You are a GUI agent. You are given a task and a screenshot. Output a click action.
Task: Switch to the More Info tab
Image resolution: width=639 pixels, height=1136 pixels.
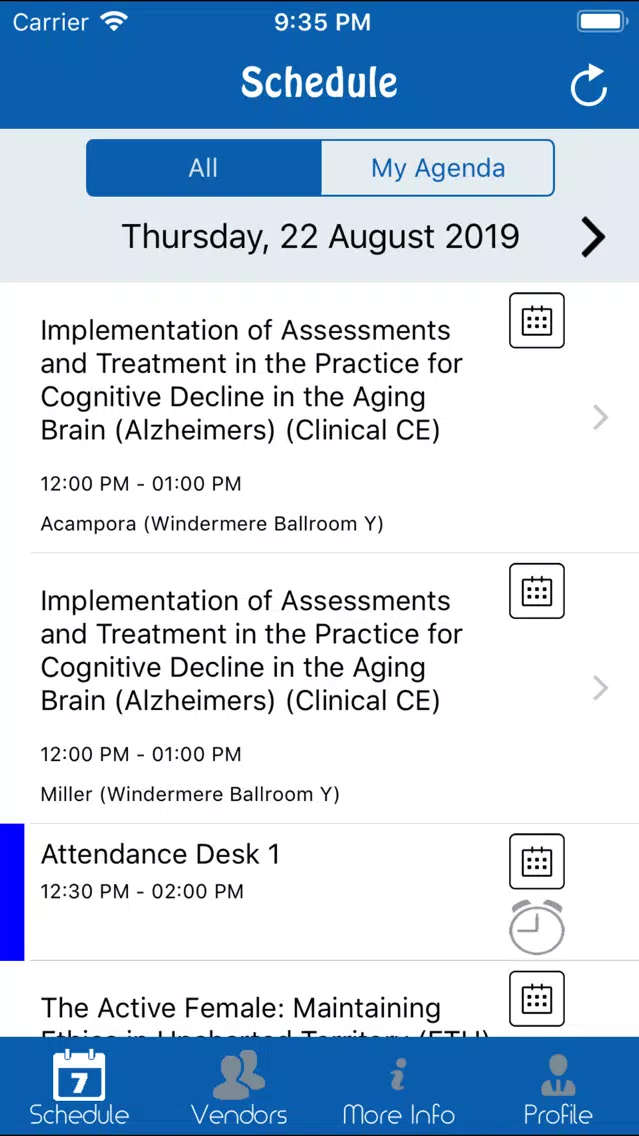click(x=398, y=1087)
